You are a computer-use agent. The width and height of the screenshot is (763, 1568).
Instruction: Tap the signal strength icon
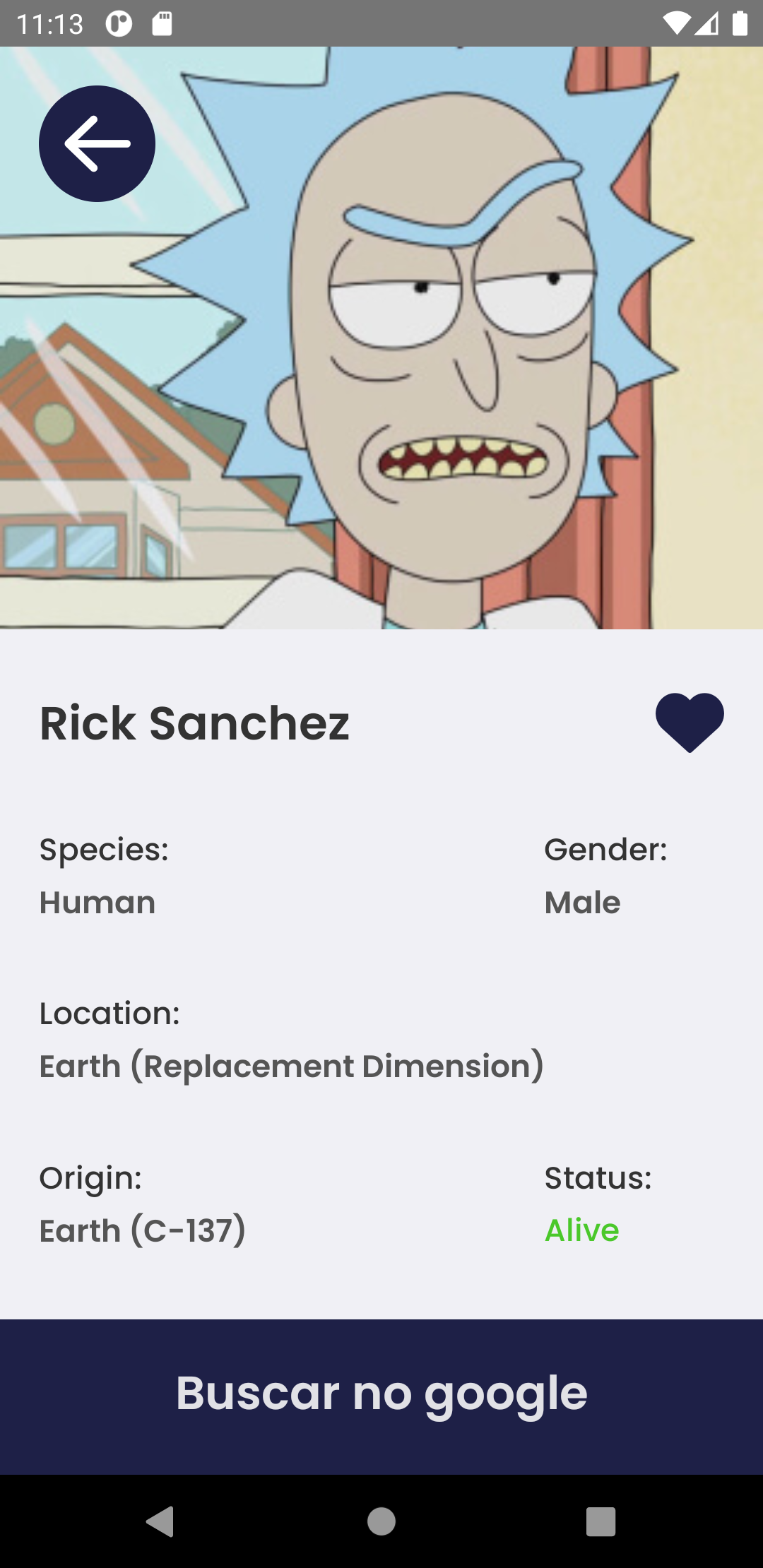pyautogui.click(x=708, y=23)
